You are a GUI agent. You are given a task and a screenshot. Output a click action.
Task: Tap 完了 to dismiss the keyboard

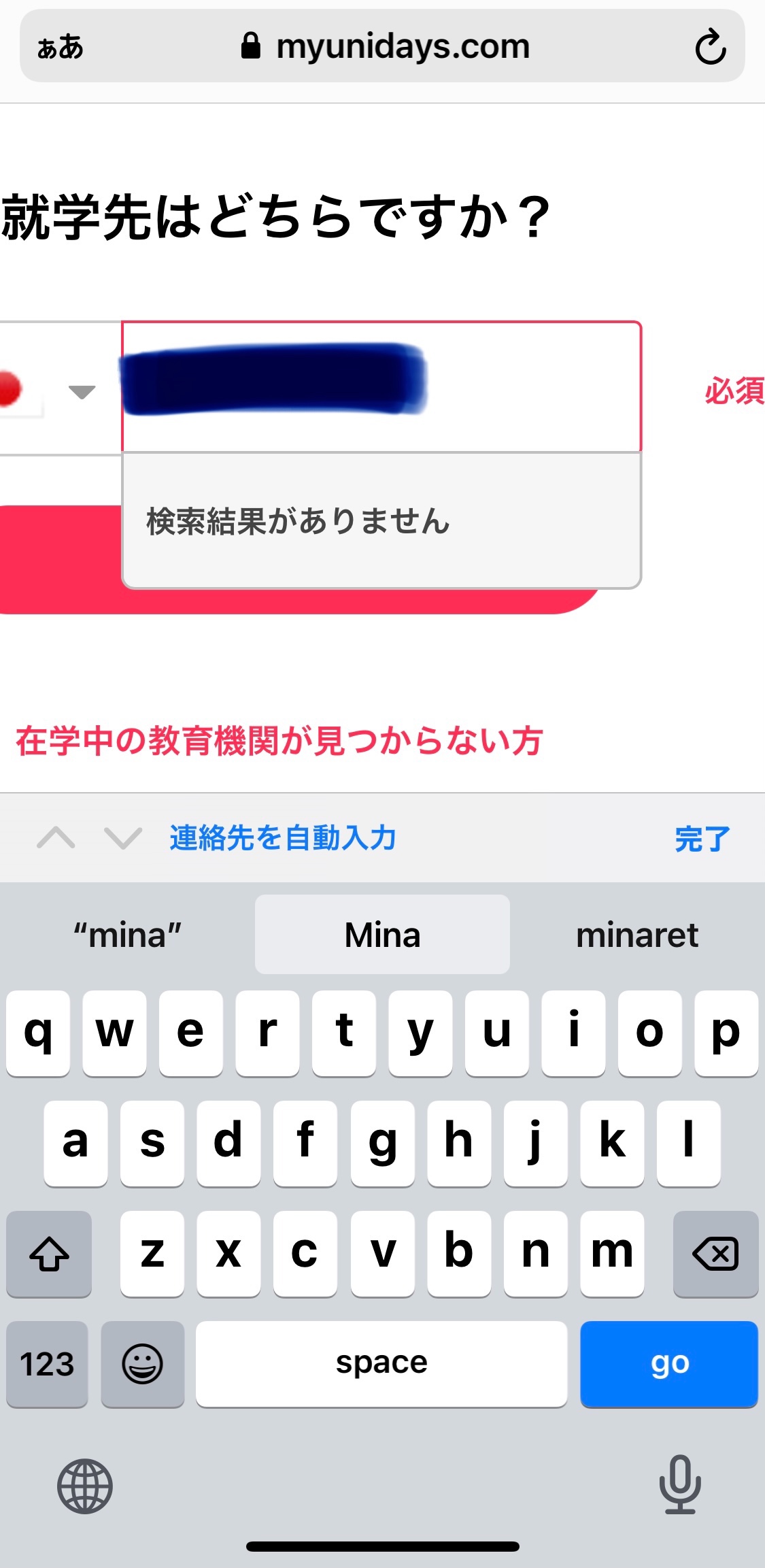click(x=702, y=838)
